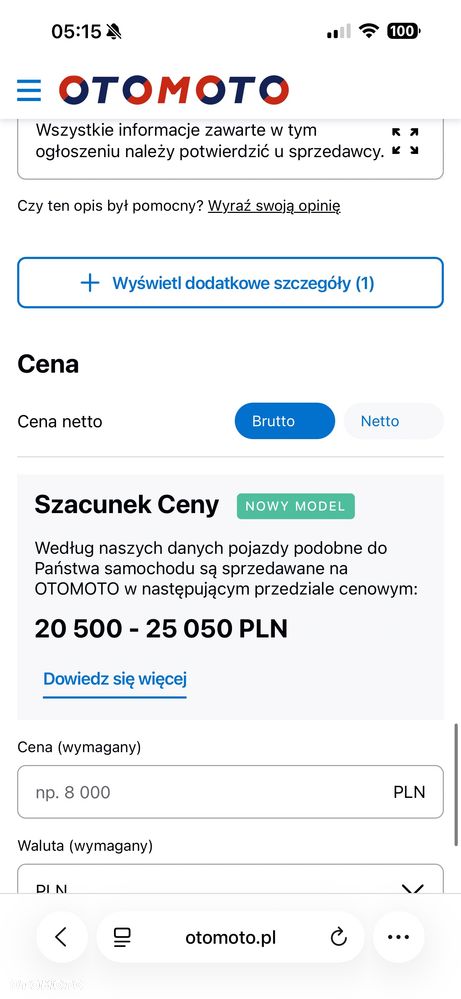Open the browser more options menu
The height and width of the screenshot is (999, 461).
399,937
